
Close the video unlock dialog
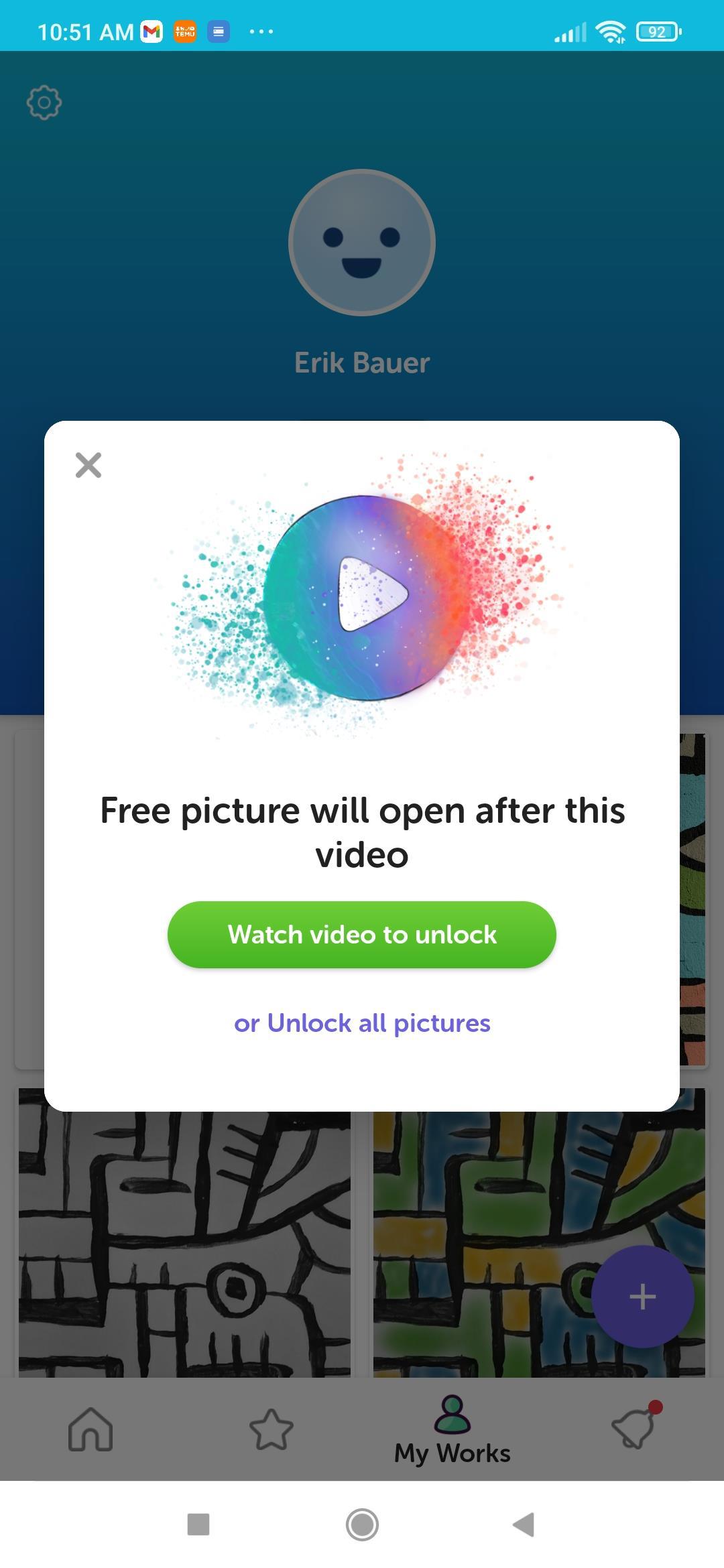88,465
